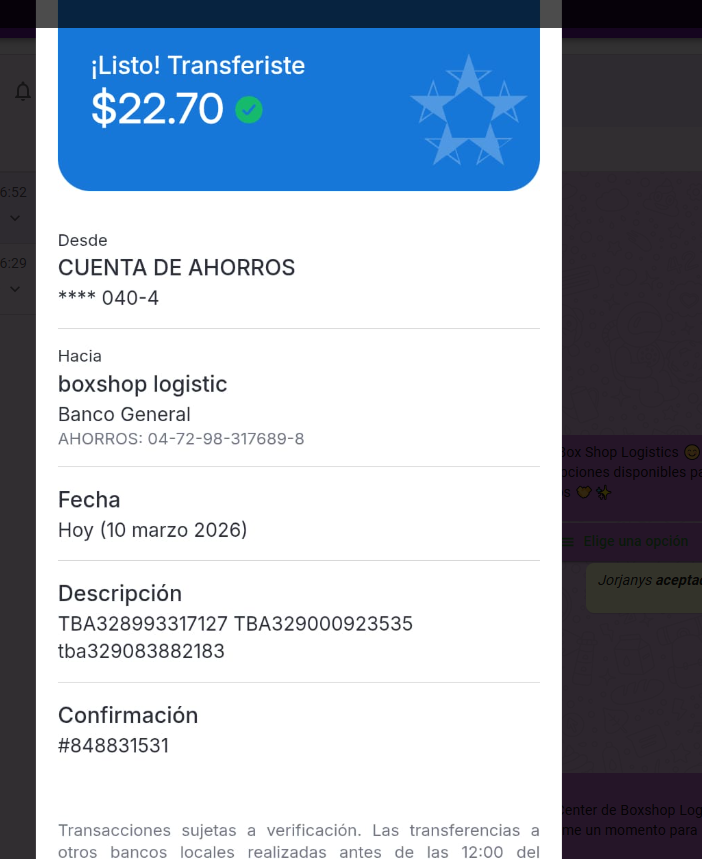This screenshot has width=702, height=859.
Task: Open the Elige una opción list
Action: (630, 541)
